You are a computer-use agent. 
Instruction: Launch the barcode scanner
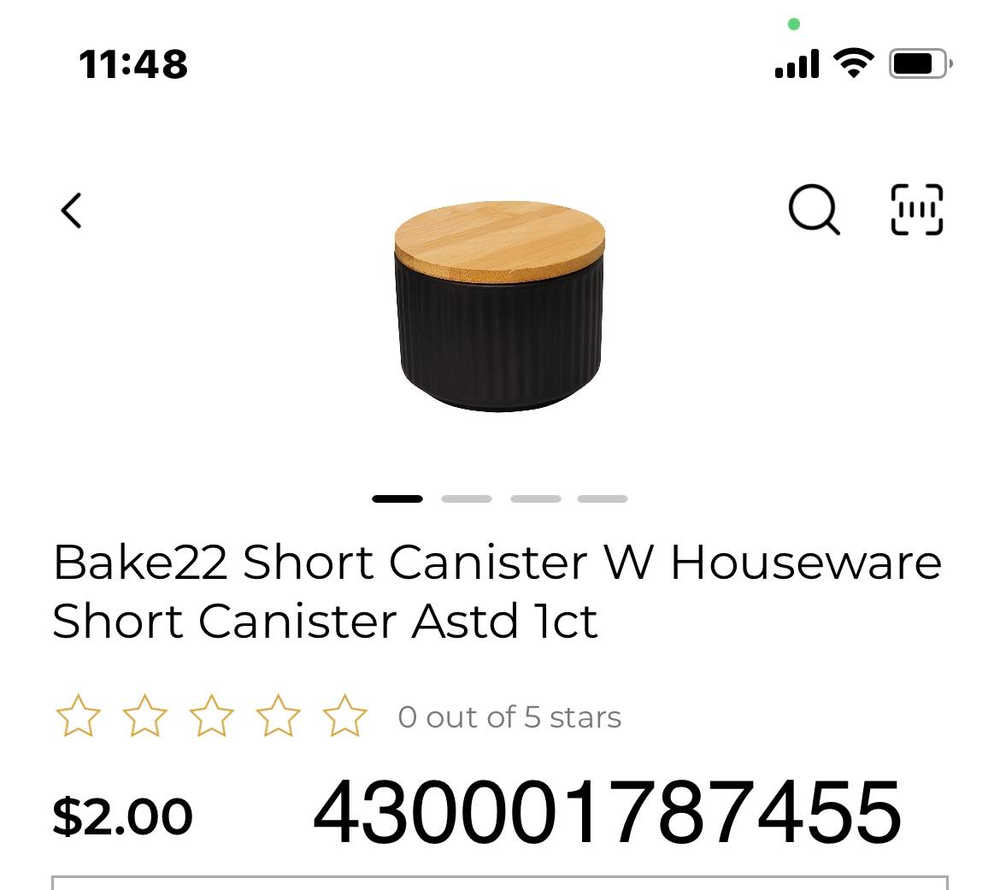[916, 210]
